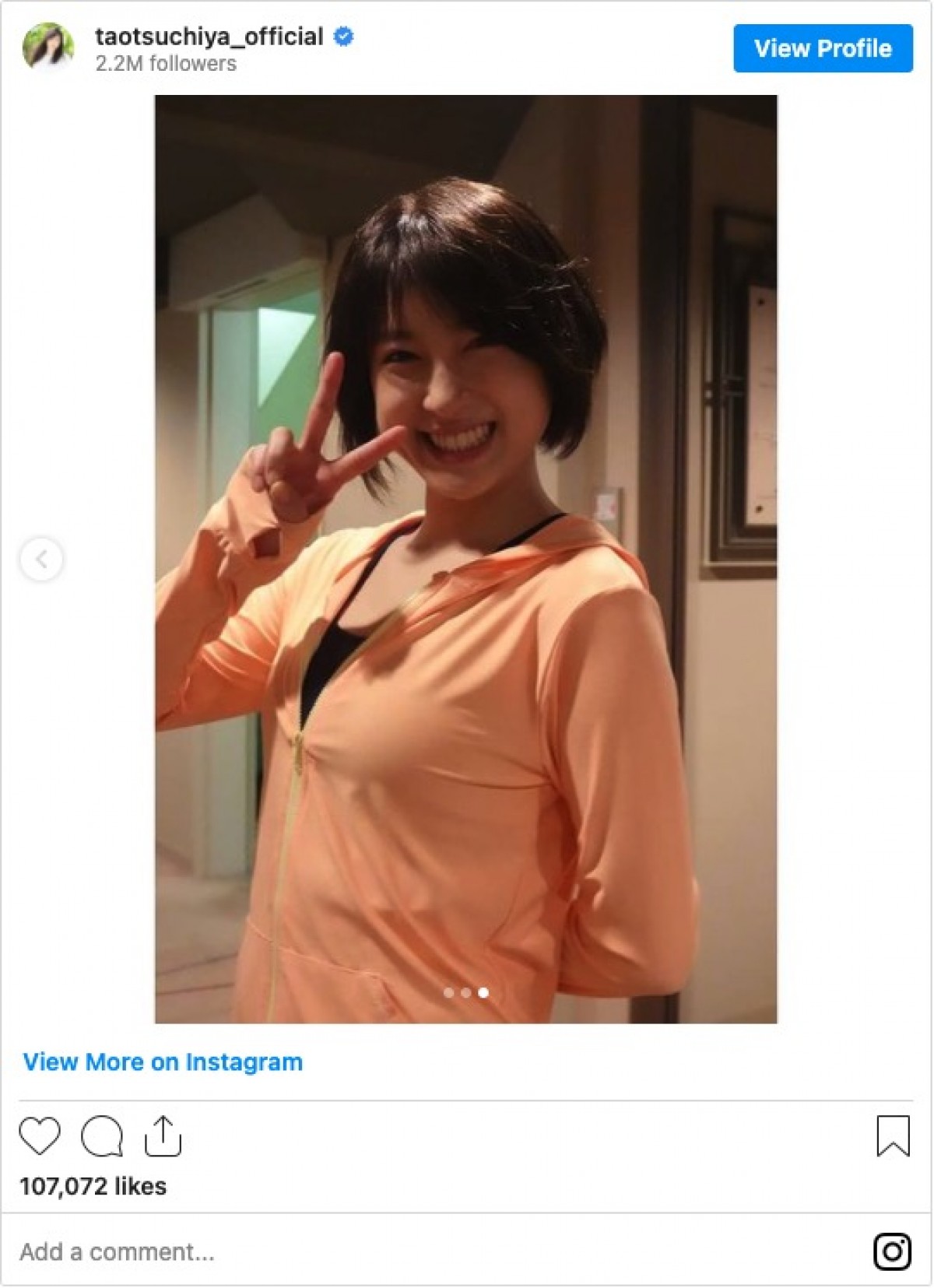The width and height of the screenshot is (934, 1288).
Task: Tap the View Profile button
Action: coord(823,48)
